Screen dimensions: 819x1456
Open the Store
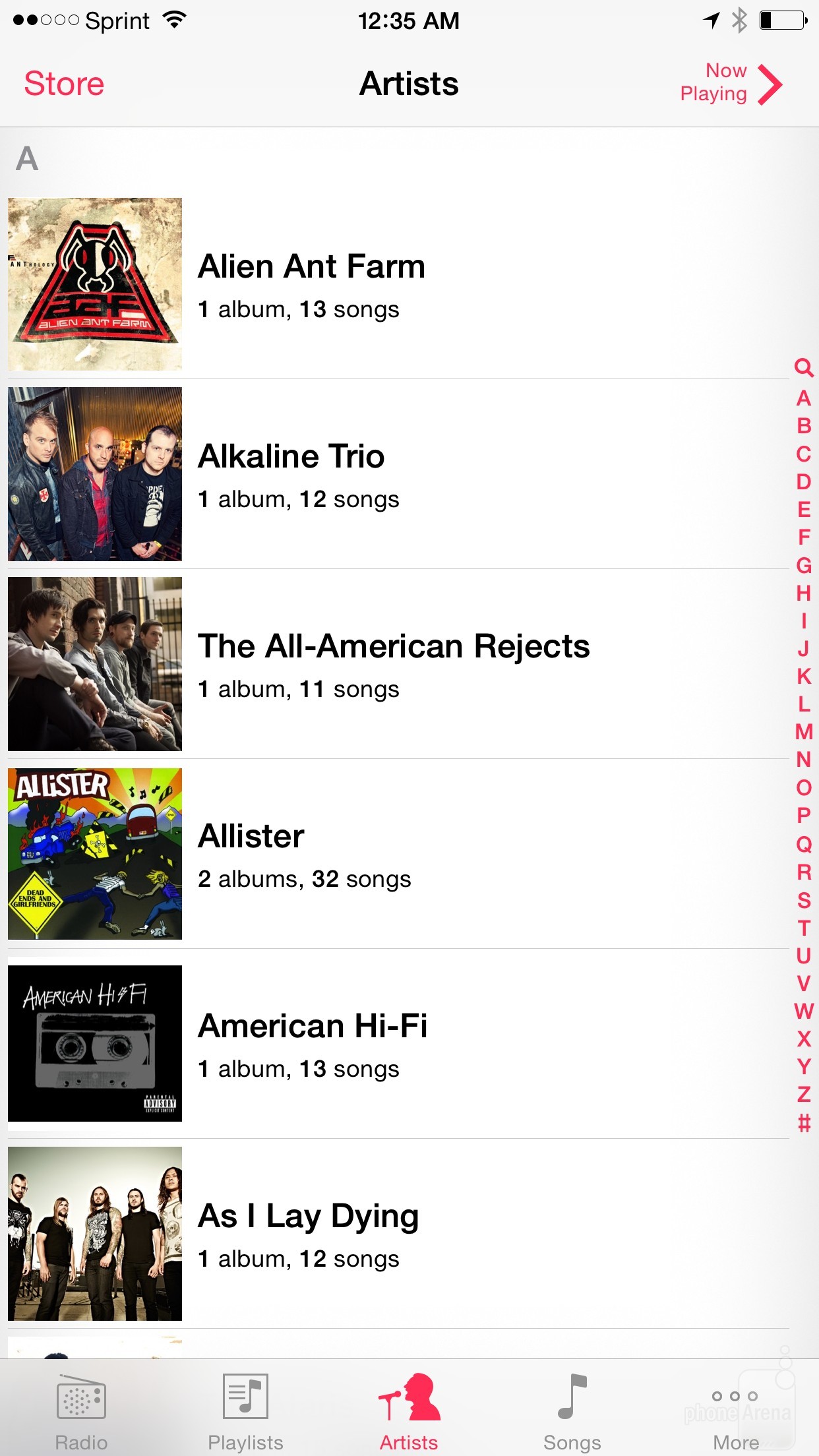click(x=64, y=84)
